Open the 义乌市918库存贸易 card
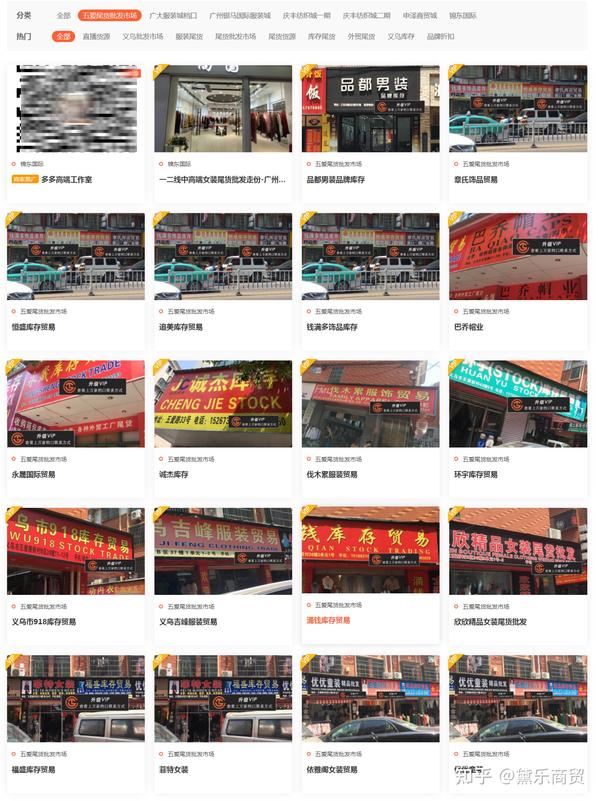This screenshot has width=600, height=801. coord(43,621)
